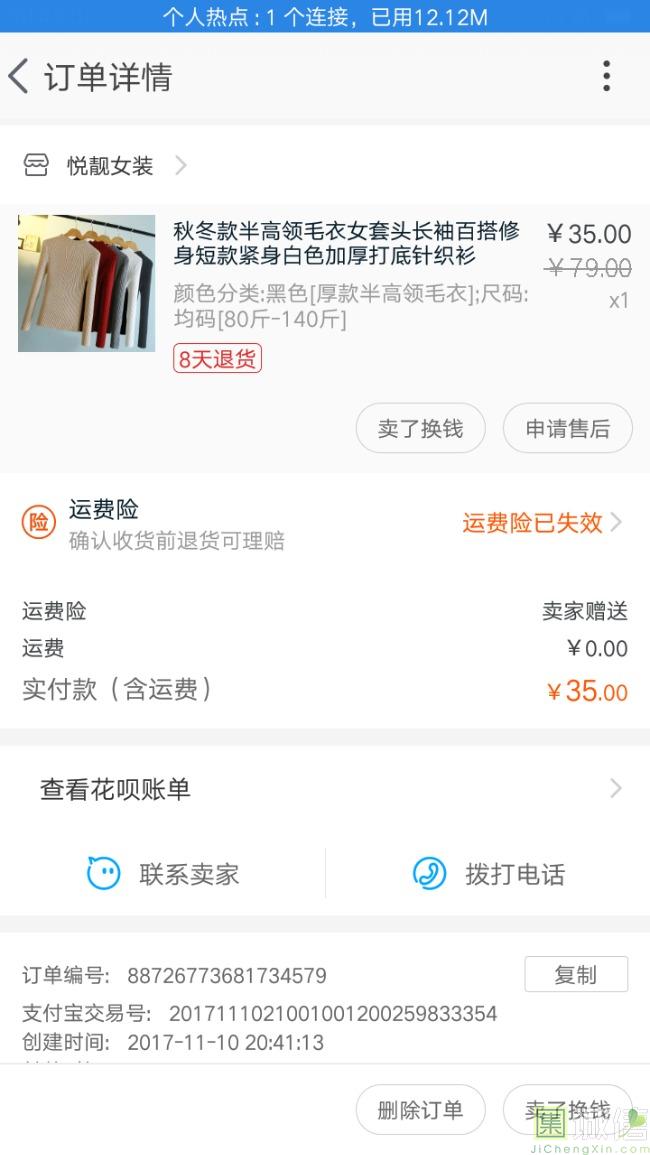
Task: Open the 悦靓女装 store page
Action: 110,166
